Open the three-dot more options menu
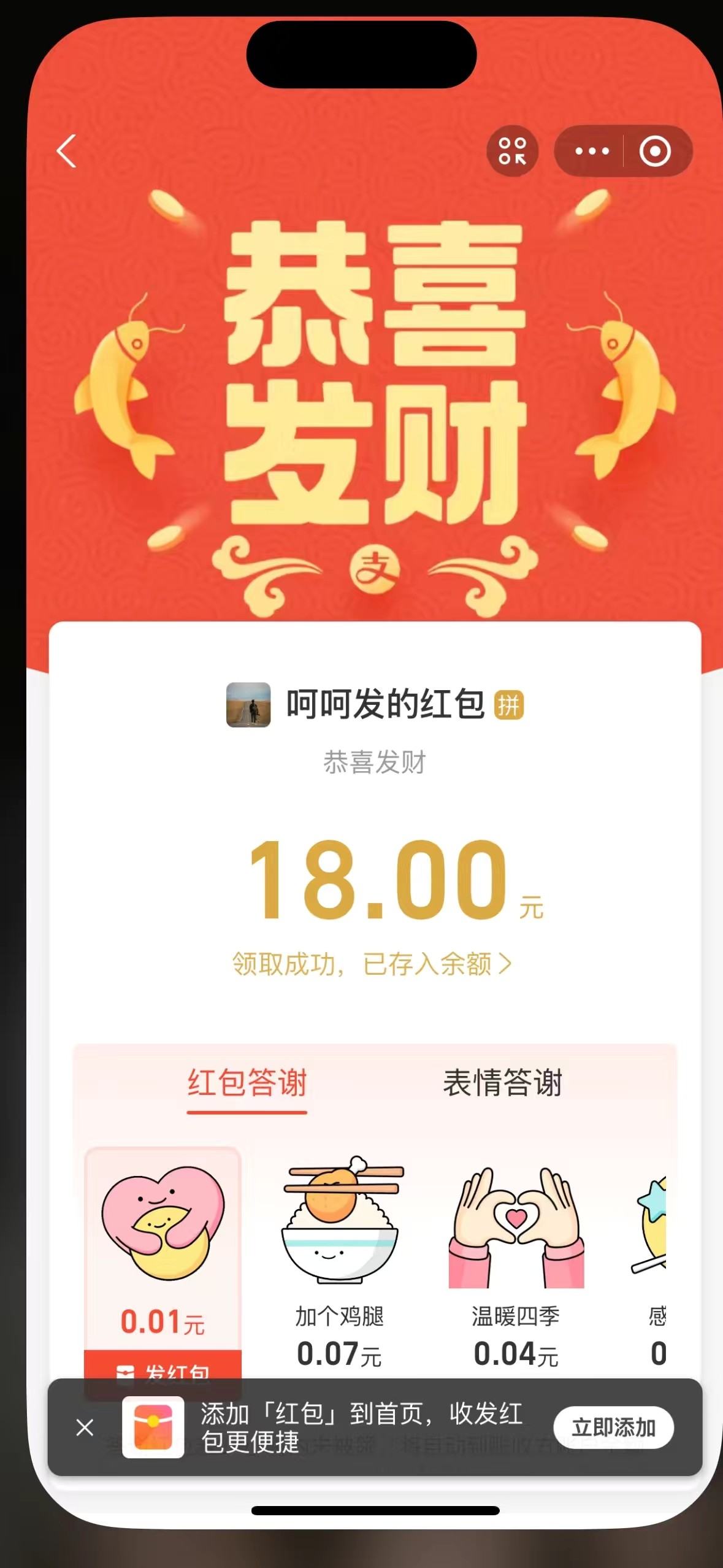This screenshot has height=1568, width=723. click(x=592, y=151)
